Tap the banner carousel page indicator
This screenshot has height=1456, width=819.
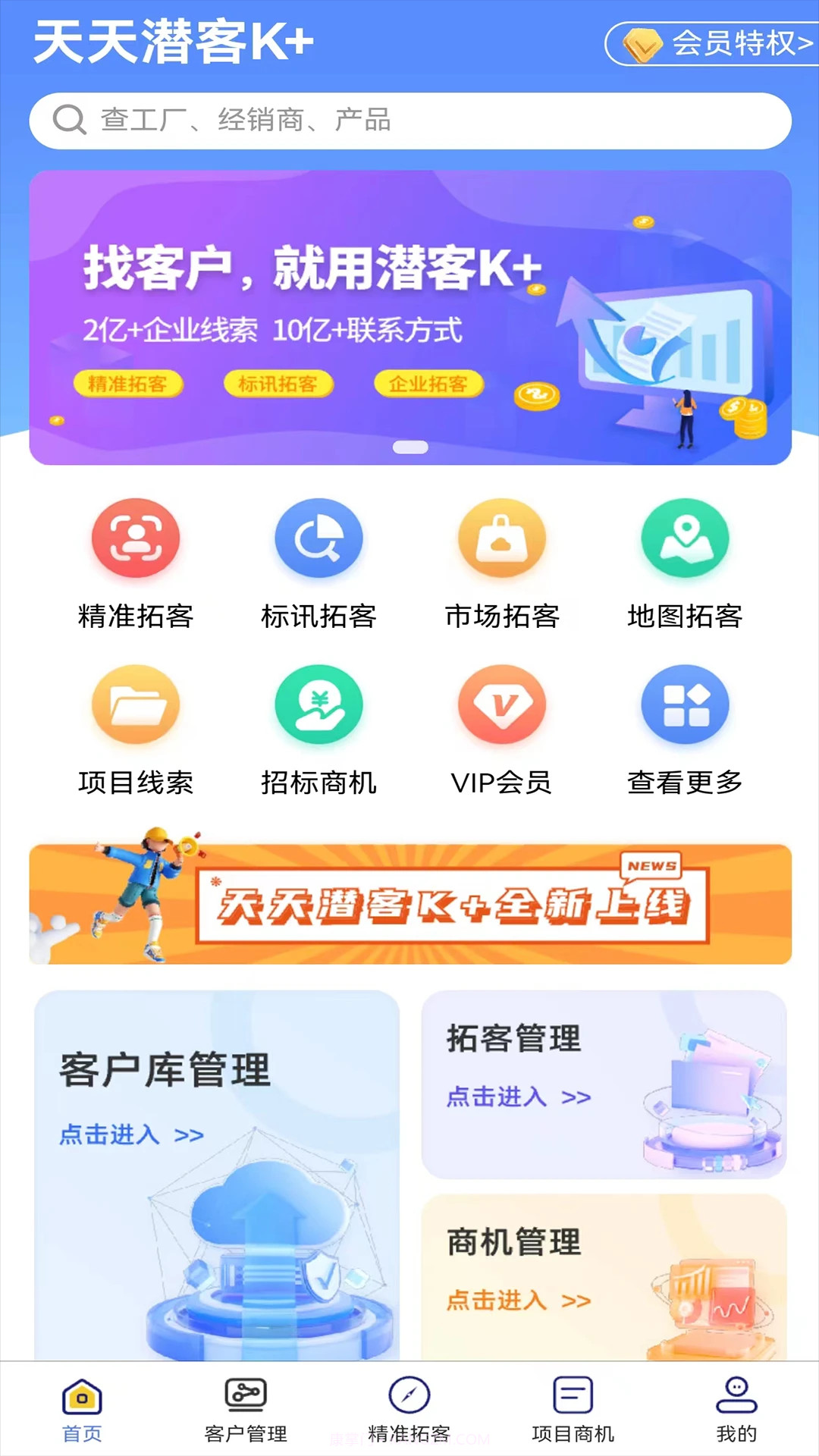[409, 447]
